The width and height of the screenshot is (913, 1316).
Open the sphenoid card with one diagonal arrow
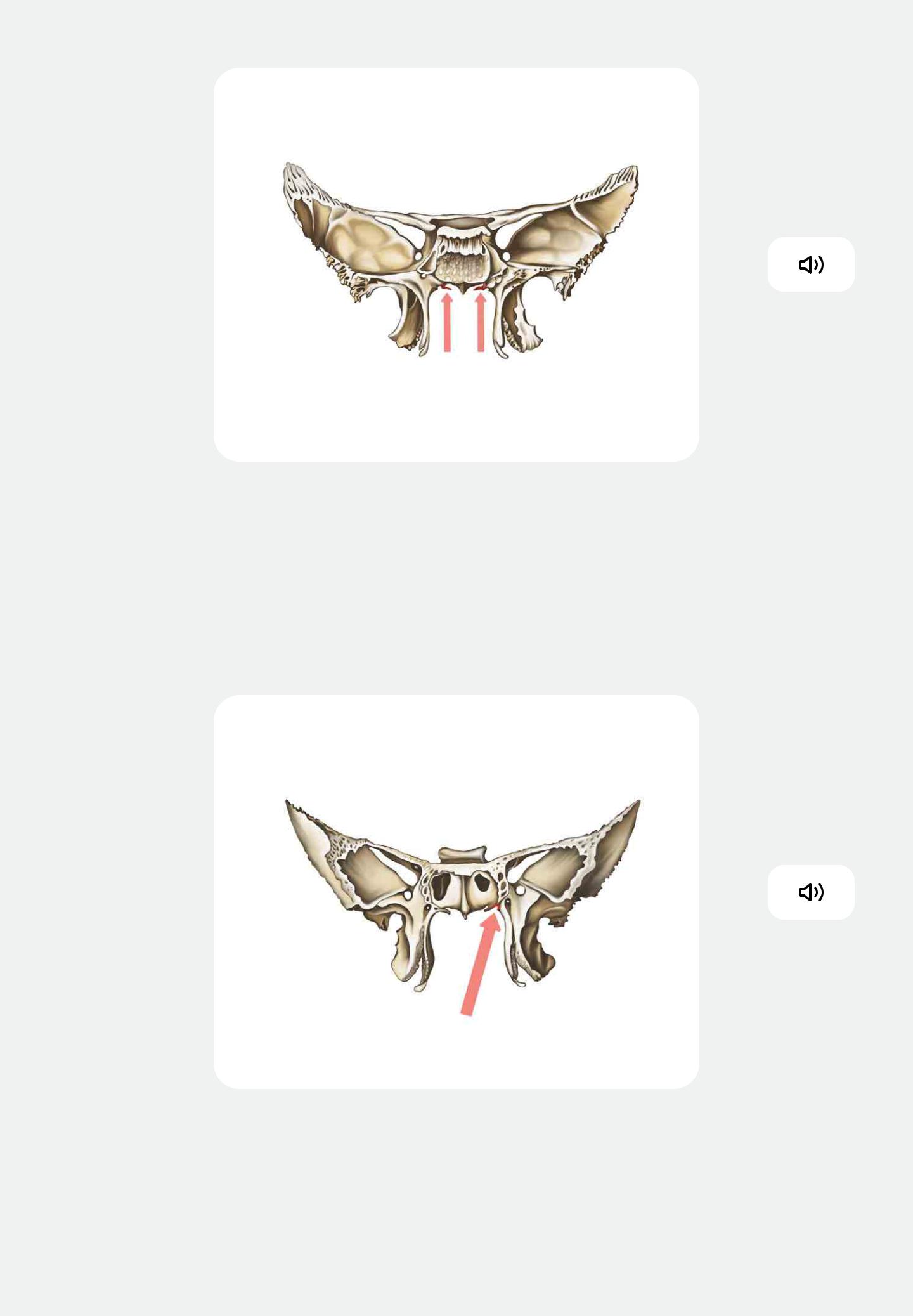pyautogui.click(x=456, y=892)
